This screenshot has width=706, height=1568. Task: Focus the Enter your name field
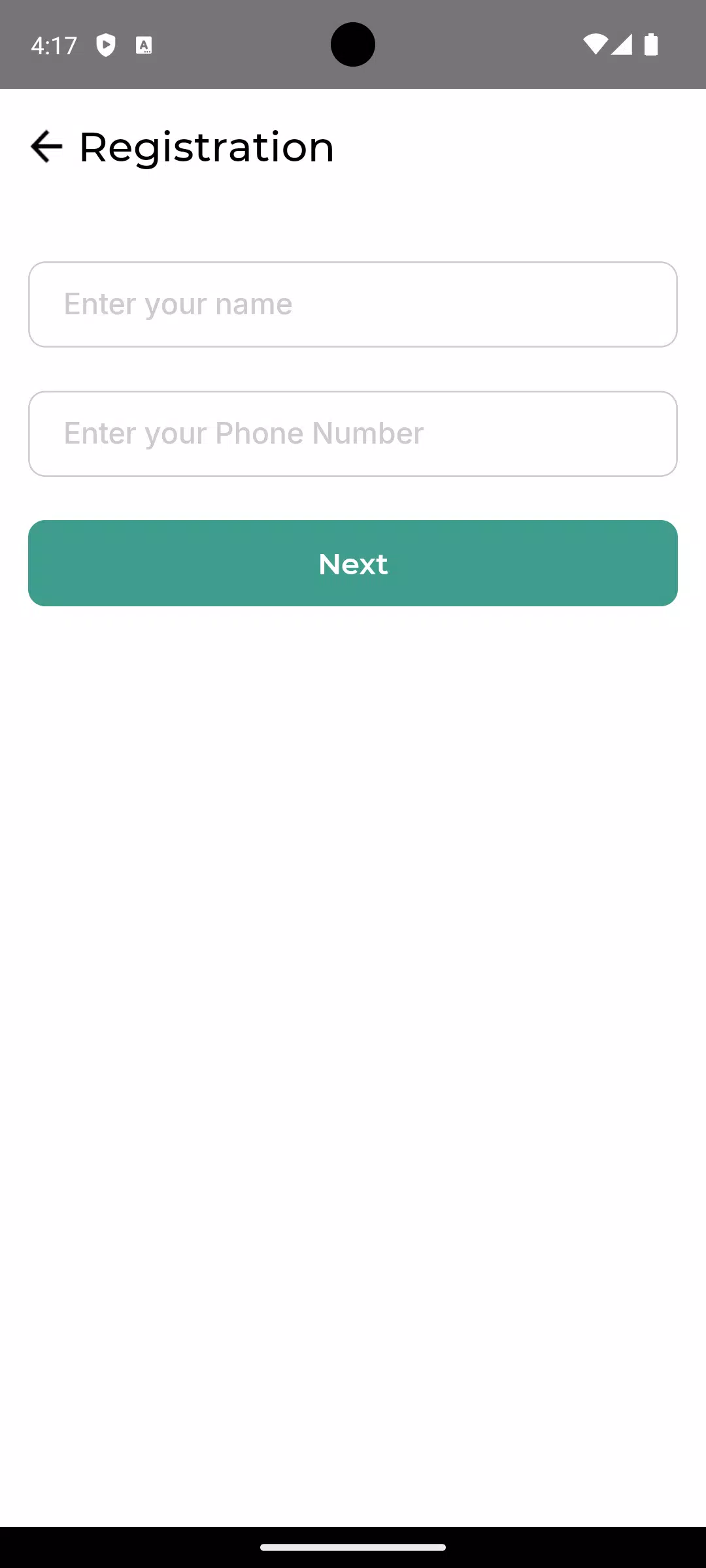353,304
